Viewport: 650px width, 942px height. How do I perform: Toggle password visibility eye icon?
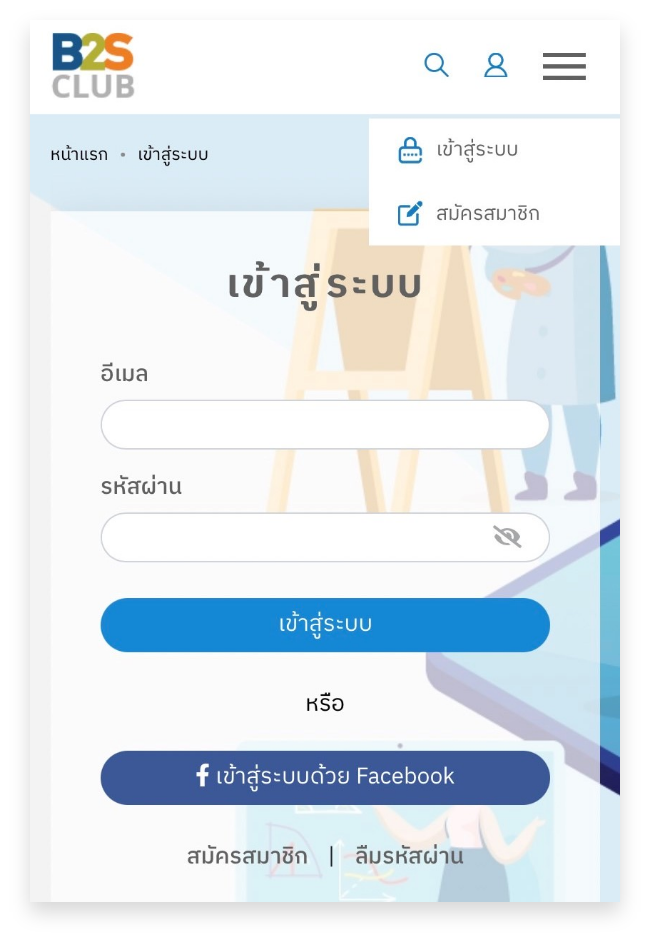pyautogui.click(x=508, y=538)
